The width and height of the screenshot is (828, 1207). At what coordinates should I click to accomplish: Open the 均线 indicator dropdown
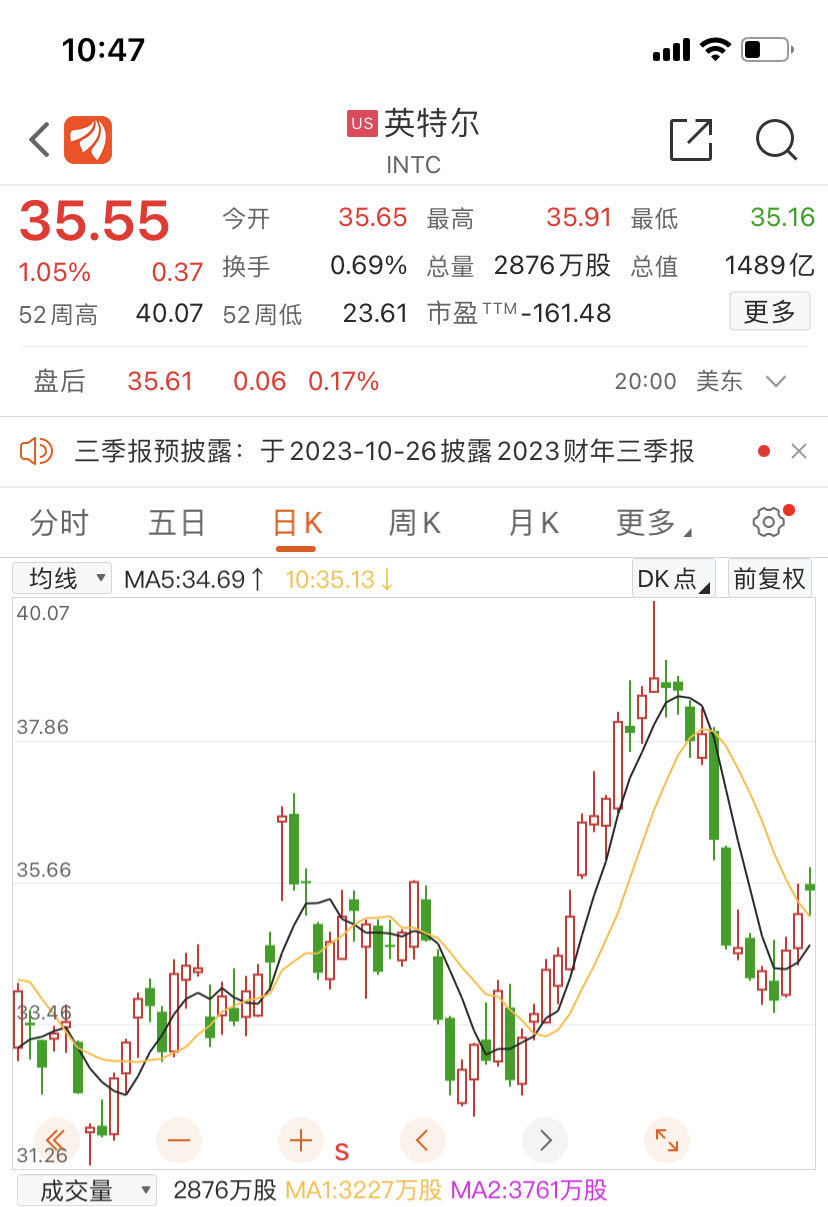click(x=61, y=578)
